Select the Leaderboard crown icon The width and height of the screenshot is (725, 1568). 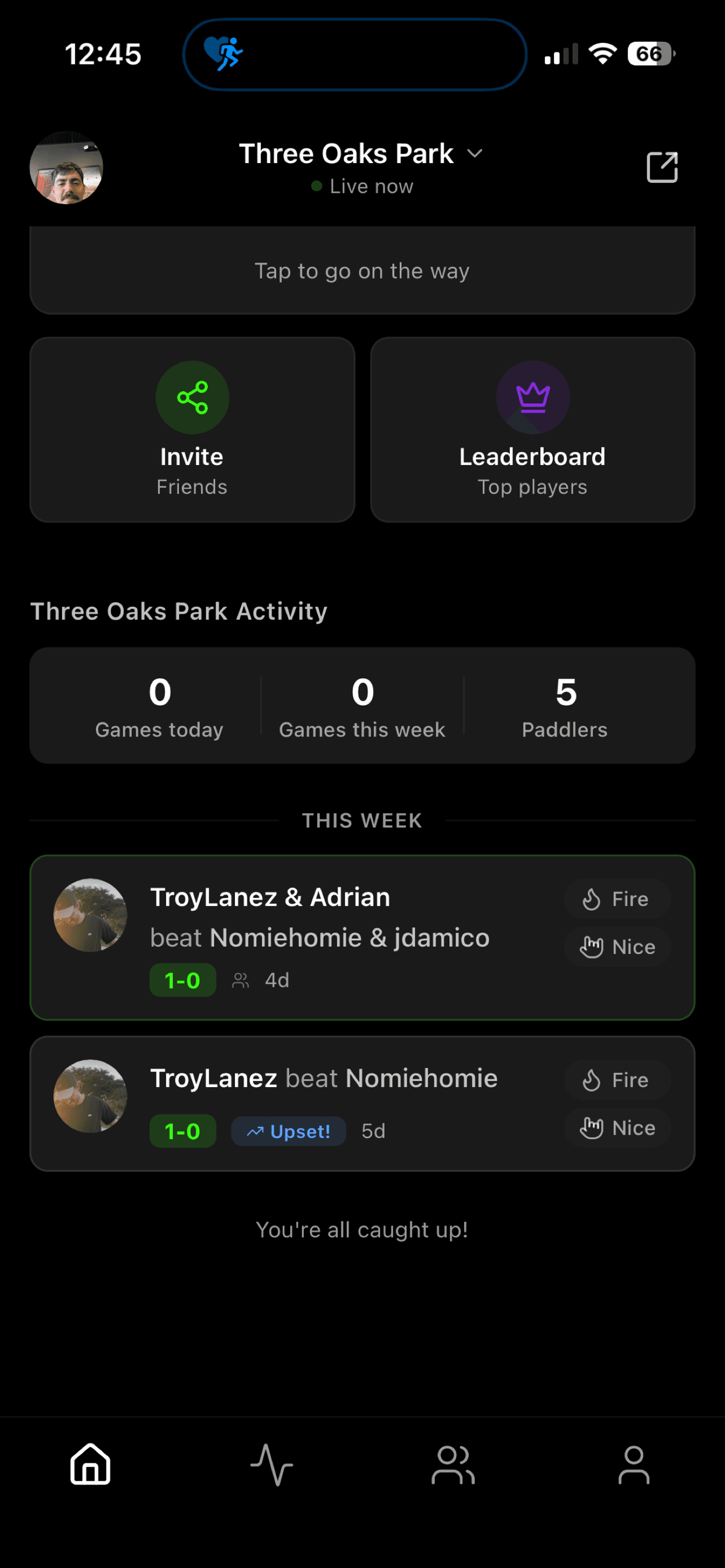[533, 396]
